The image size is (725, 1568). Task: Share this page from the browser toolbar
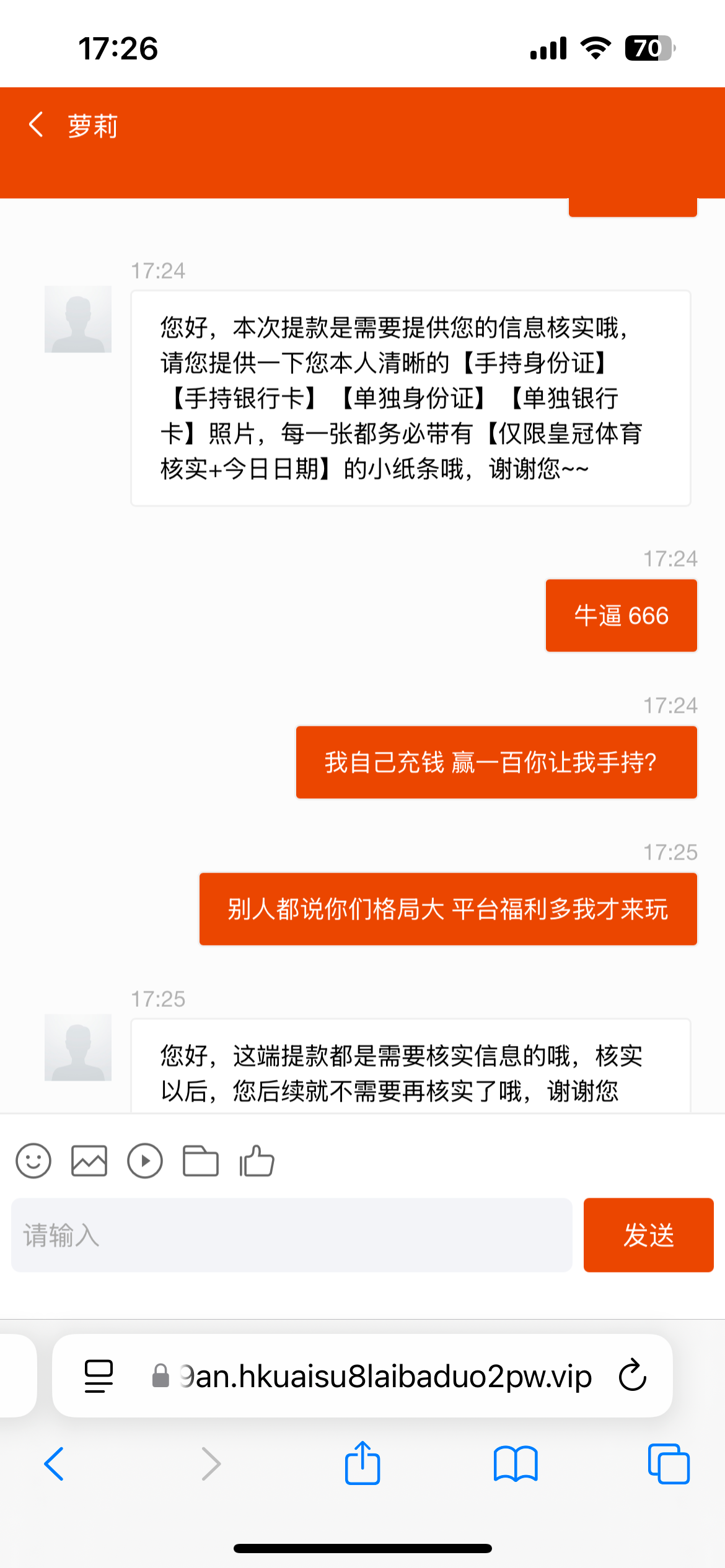tap(362, 1463)
